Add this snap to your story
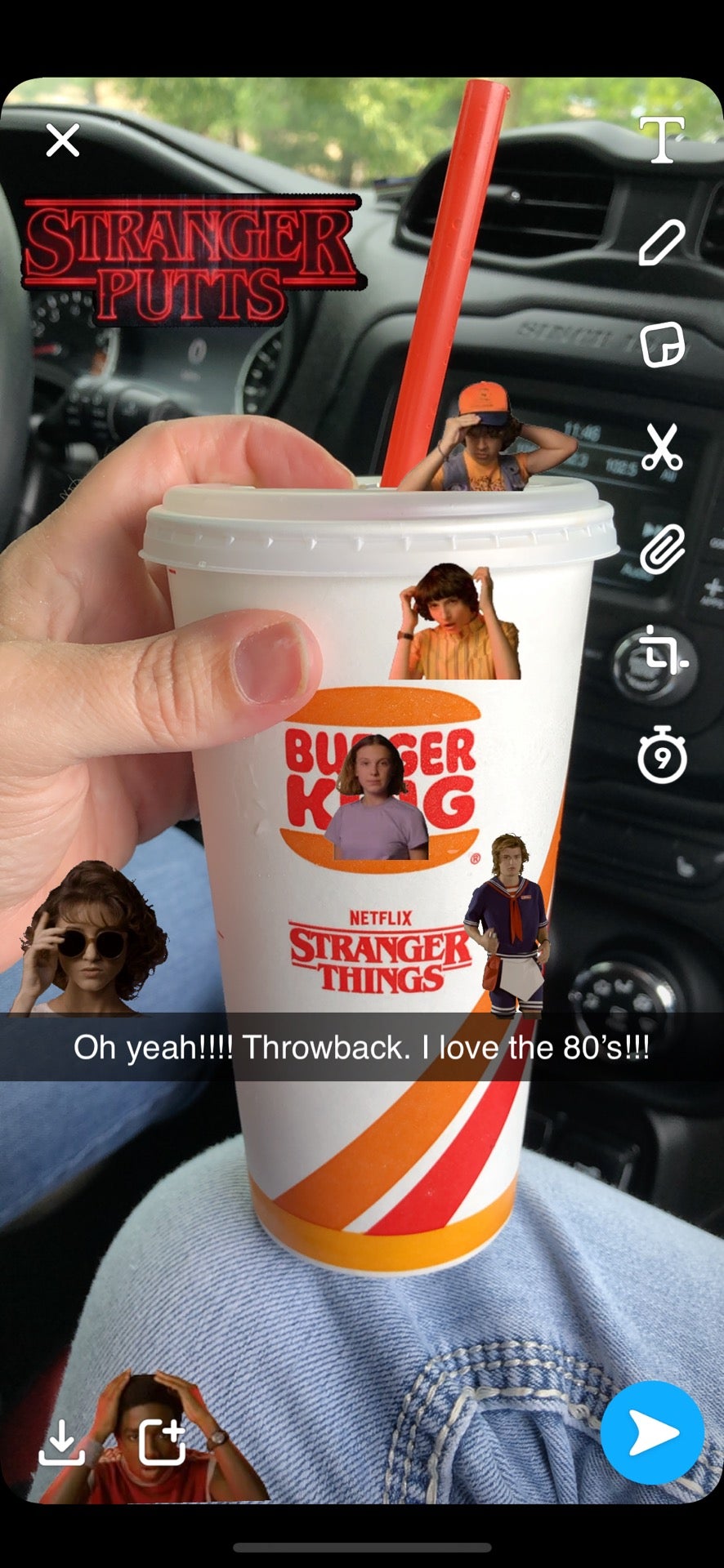 pyautogui.click(x=162, y=1442)
